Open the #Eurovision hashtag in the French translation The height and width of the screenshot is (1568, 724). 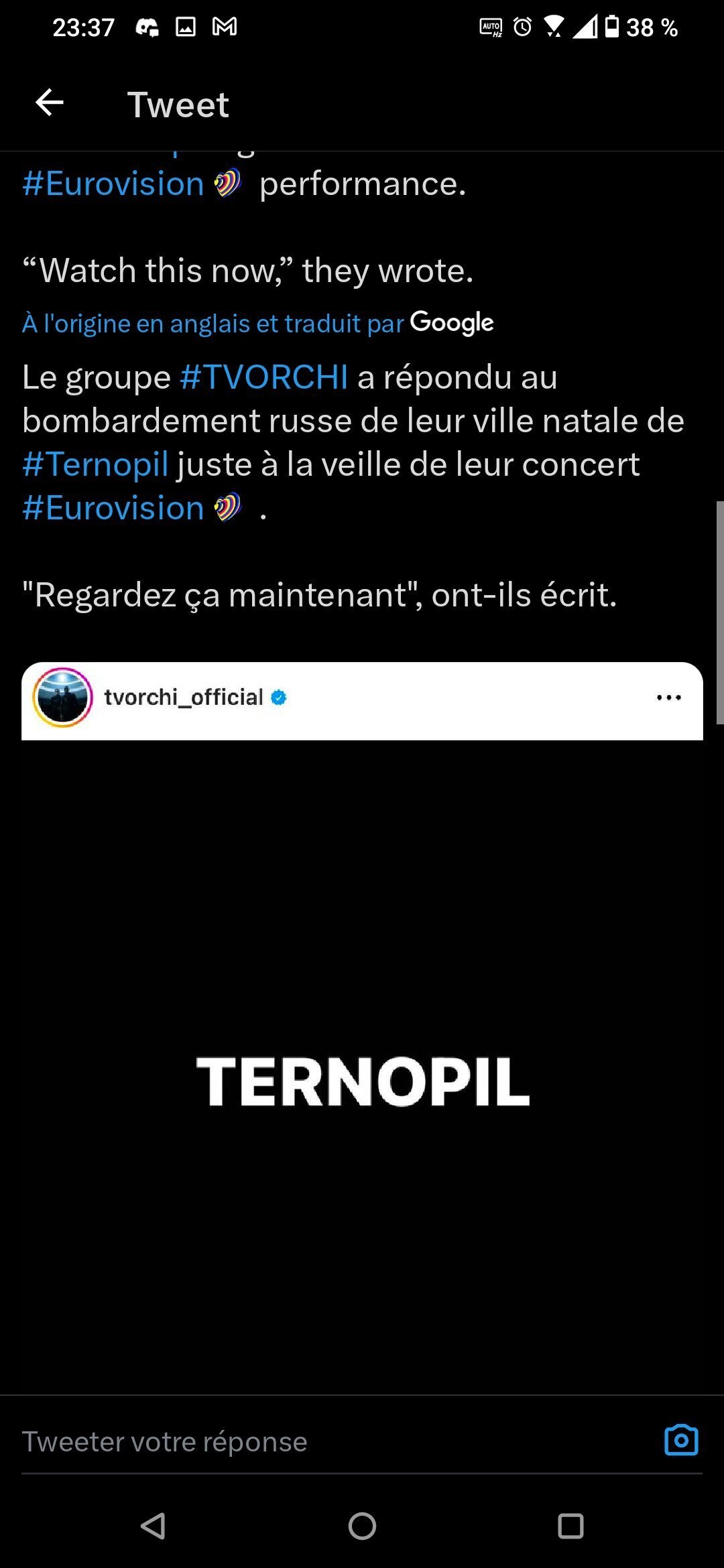coord(113,509)
